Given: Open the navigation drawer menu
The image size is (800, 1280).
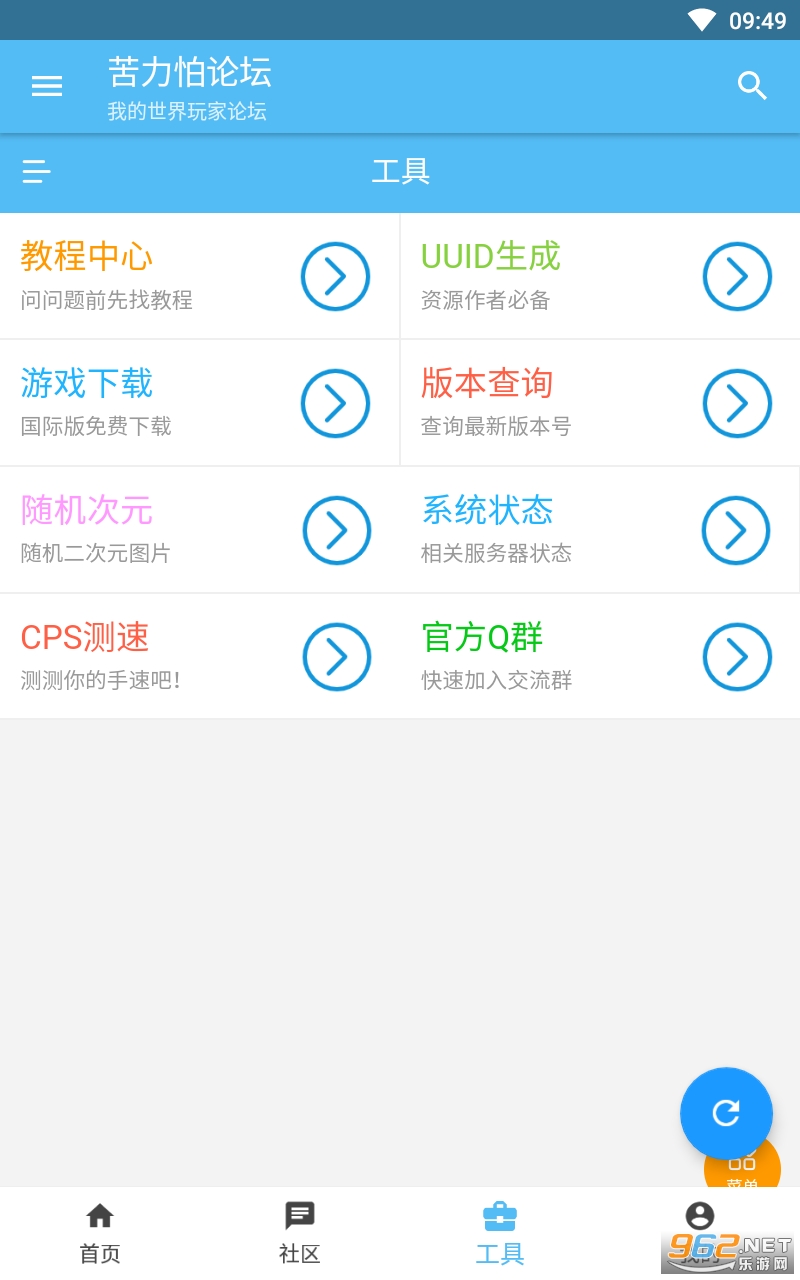Looking at the screenshot, I should pyautogui.click(x=47, y=86).
